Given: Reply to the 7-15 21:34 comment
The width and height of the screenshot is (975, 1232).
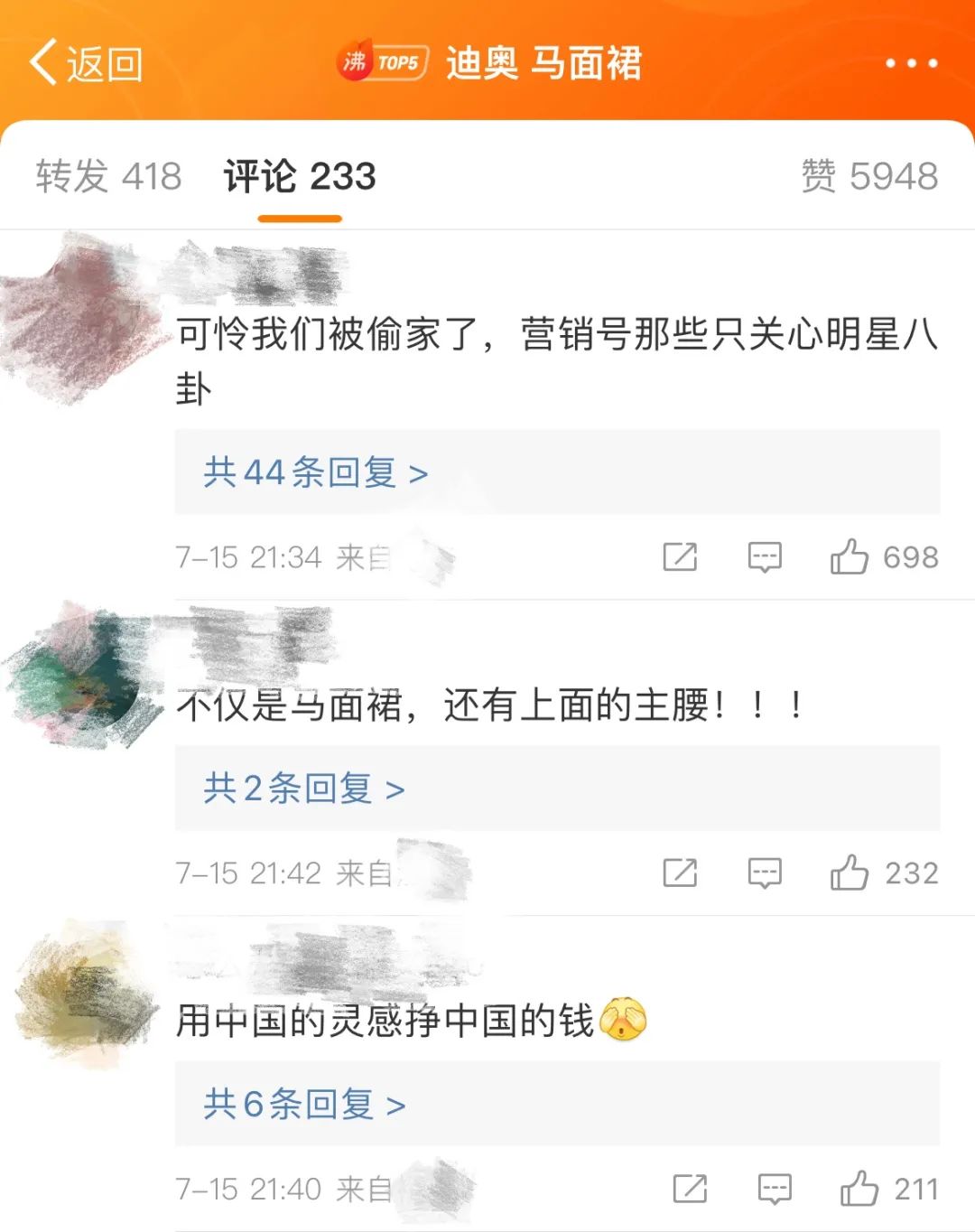Looking at the screenshot, I should 765,556.
